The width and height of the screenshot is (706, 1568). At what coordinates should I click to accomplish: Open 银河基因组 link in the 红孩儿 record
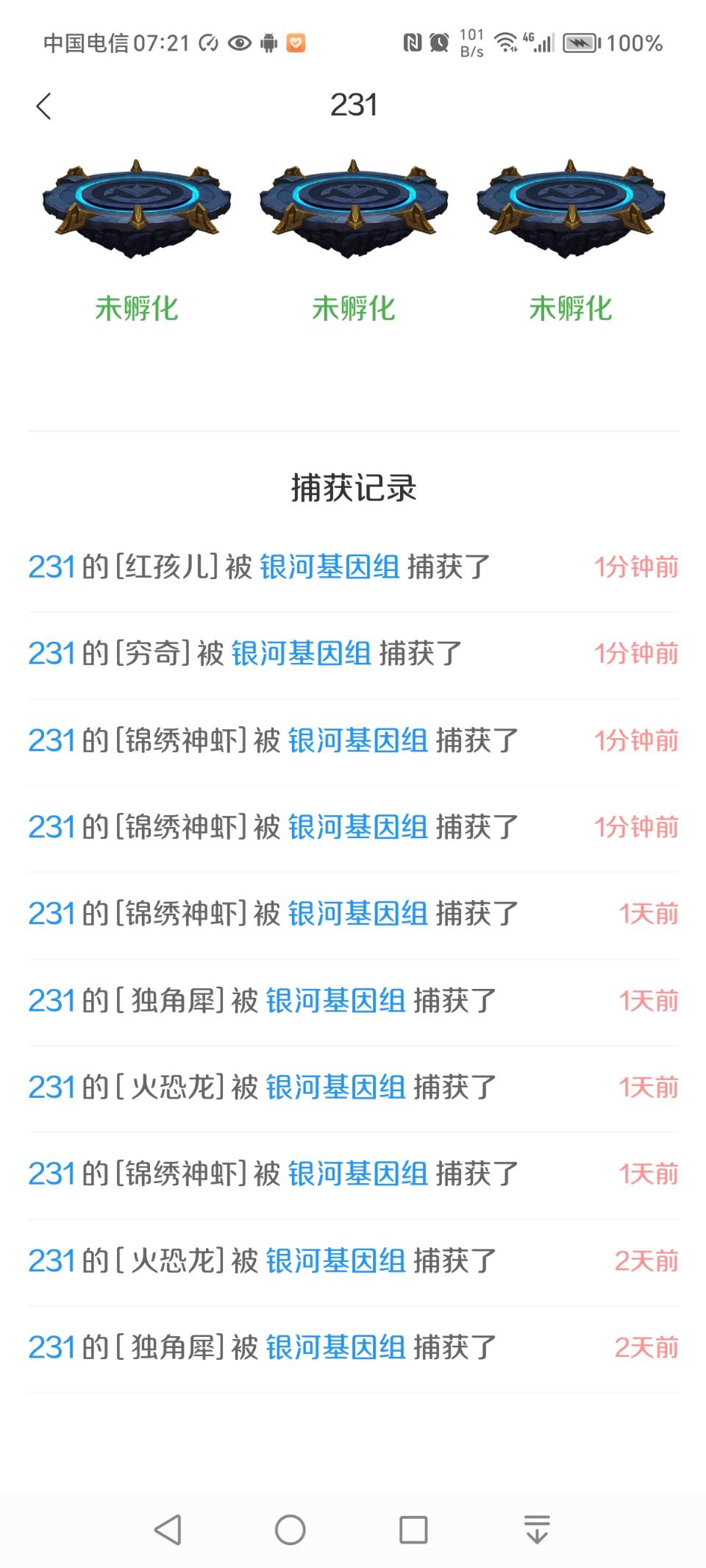pyautogui.click(x=329, y=567)
